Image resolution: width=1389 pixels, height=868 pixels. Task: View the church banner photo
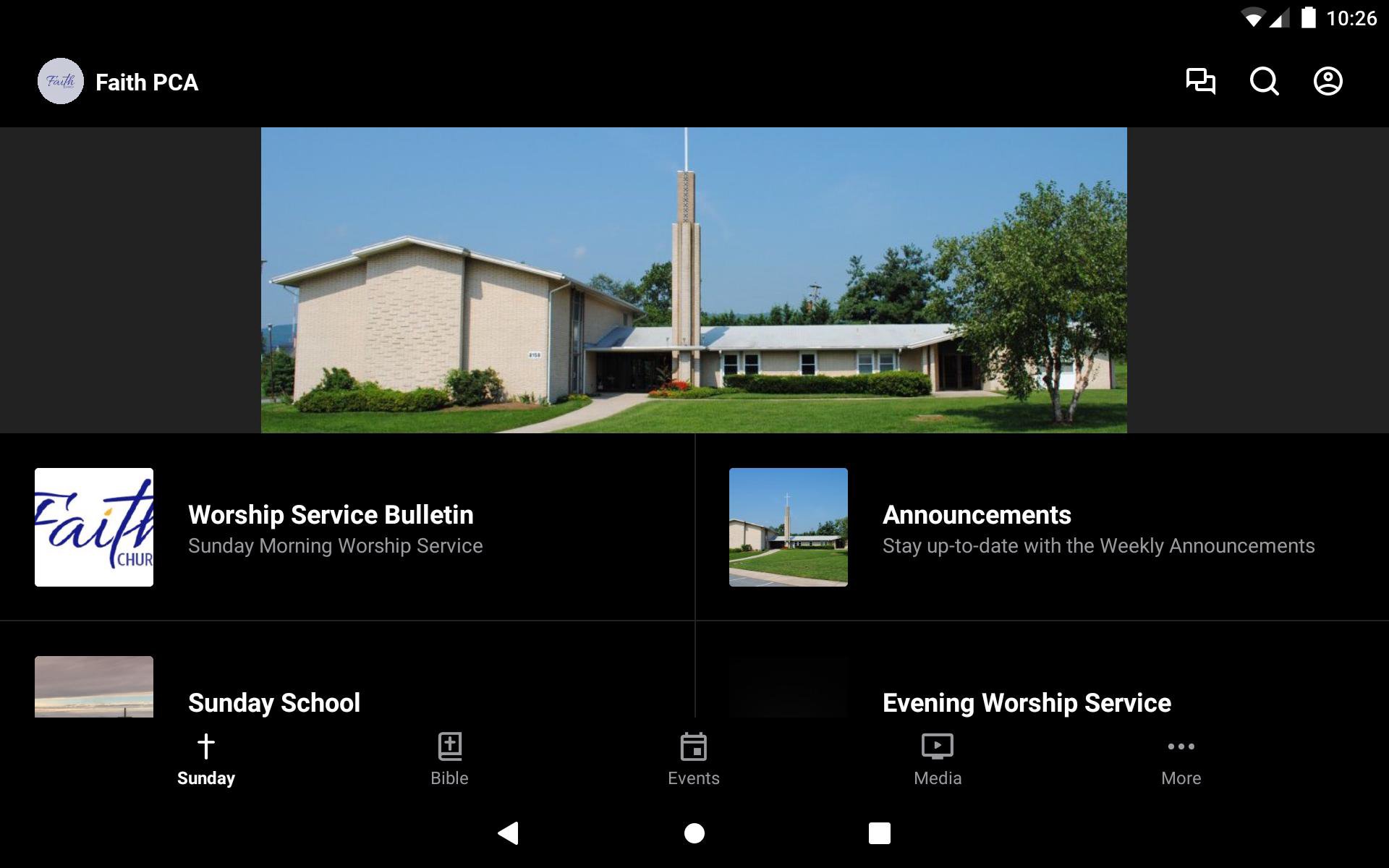[694, 280]
